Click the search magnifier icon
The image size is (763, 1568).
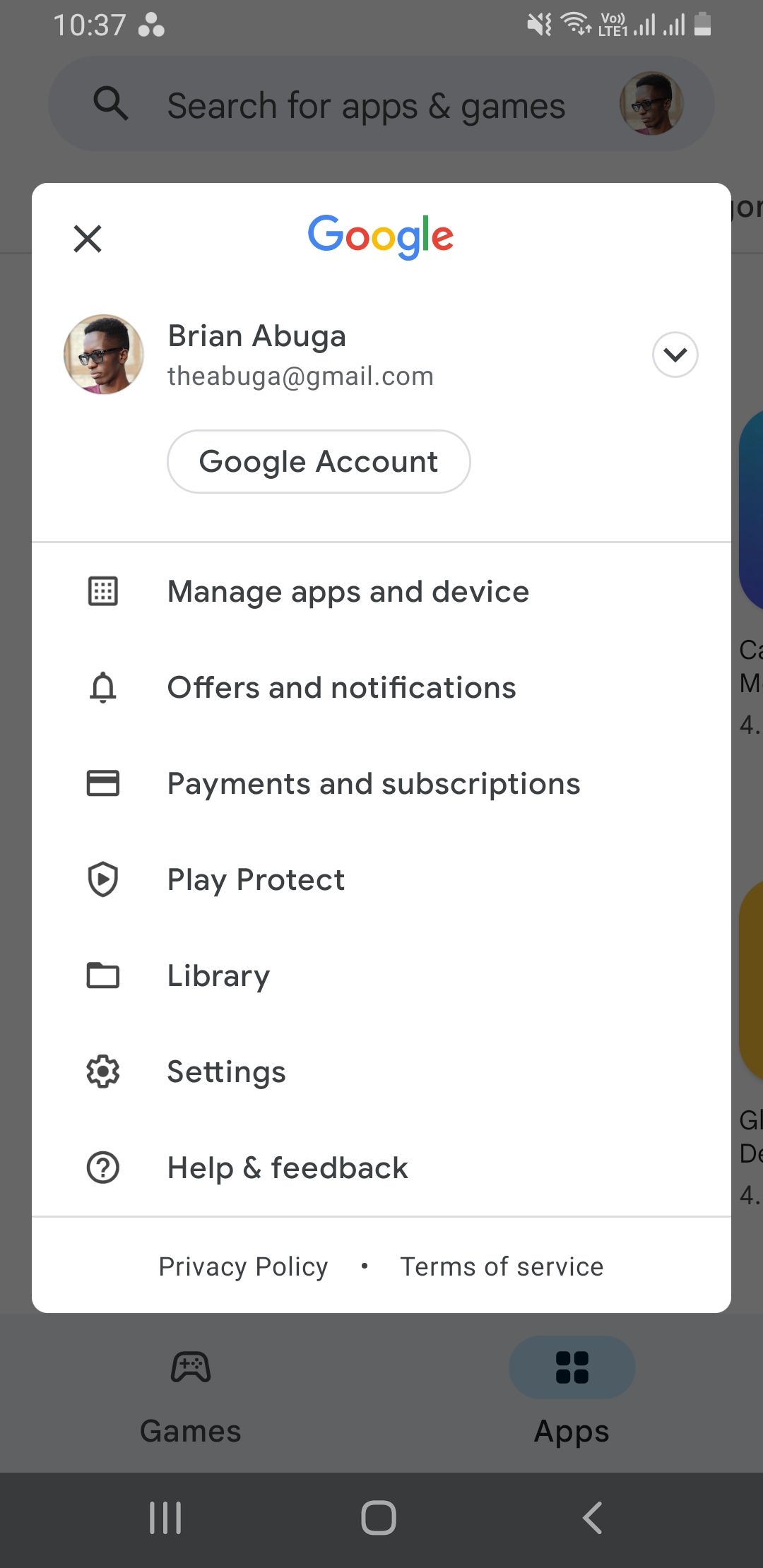pos(111,104)
